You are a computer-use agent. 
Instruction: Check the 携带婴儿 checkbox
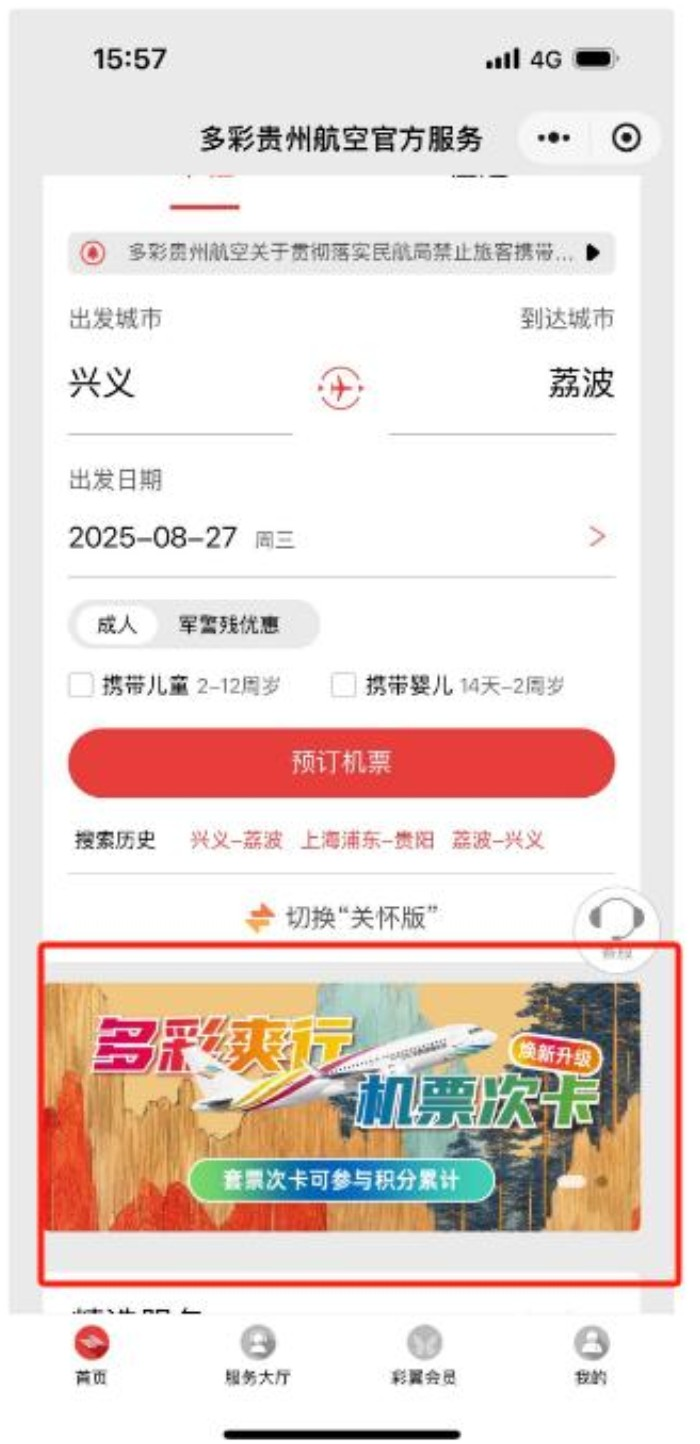point(344,686)
